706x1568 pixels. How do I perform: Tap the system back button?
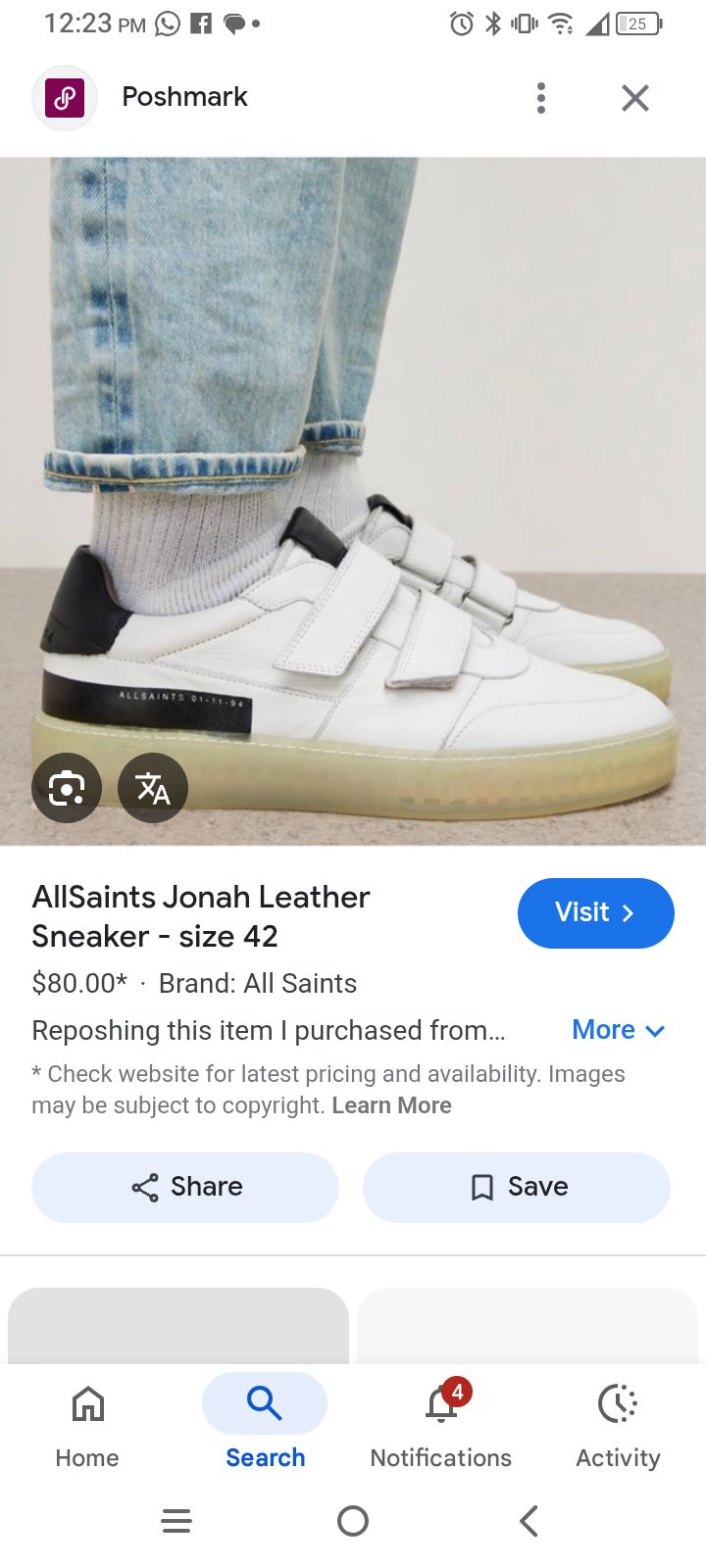(529, 1521)
